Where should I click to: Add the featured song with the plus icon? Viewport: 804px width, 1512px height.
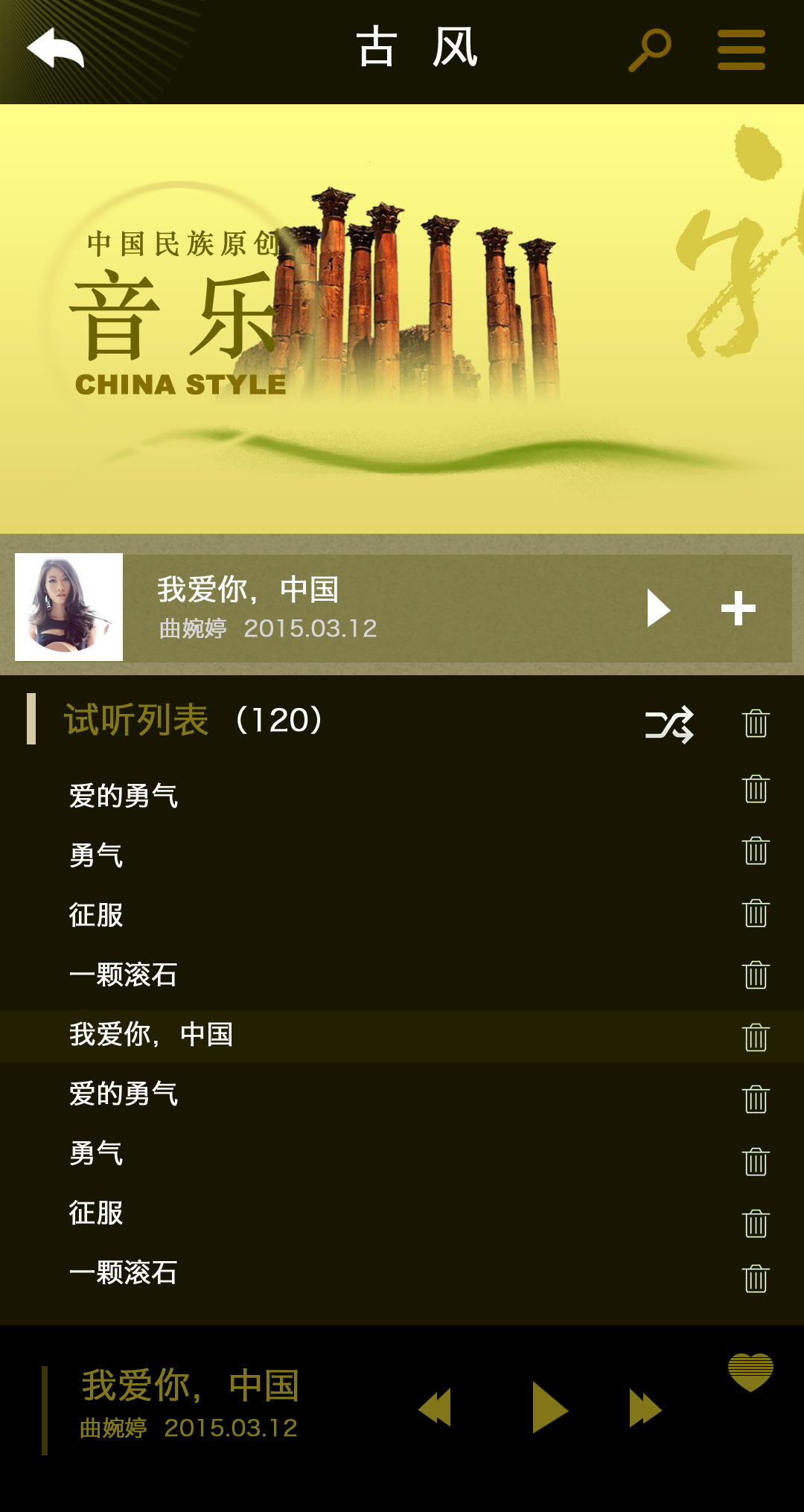click(x=738, y=608)
